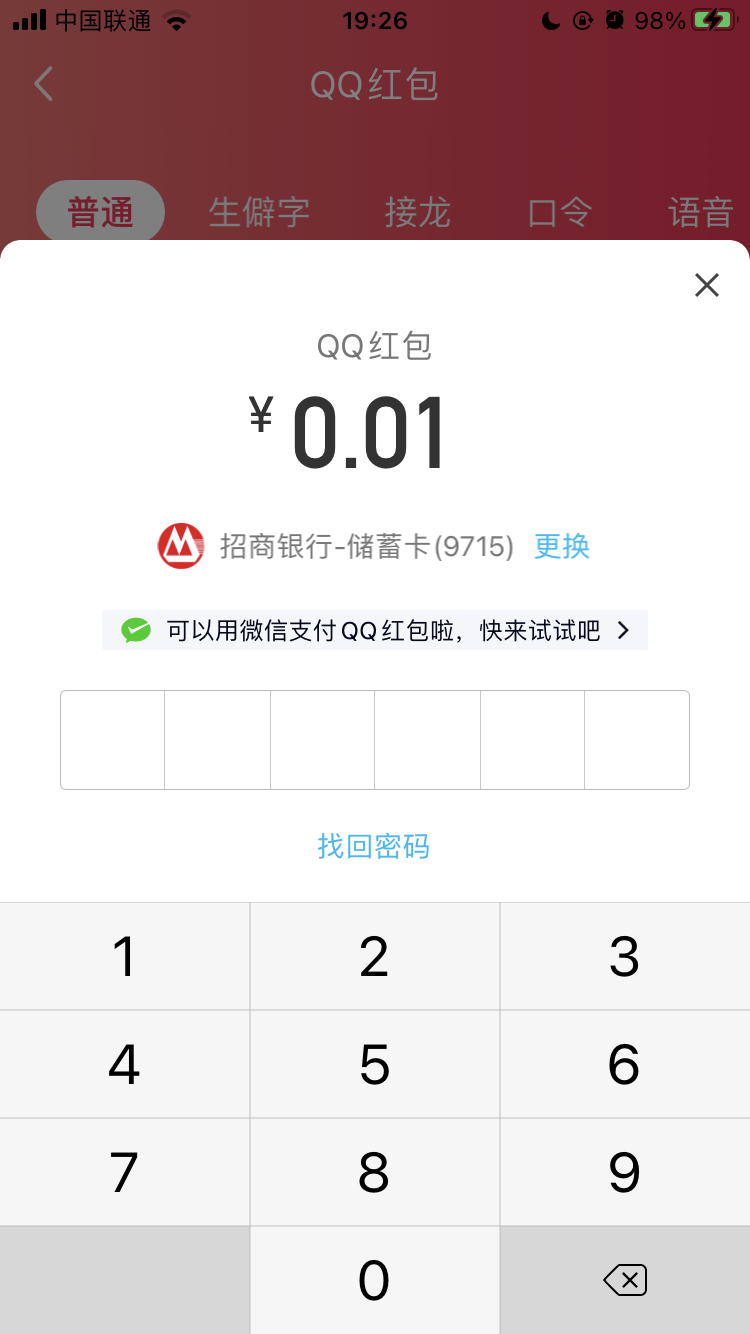Open the payment card switcher via 更换
The height and width of the screenshot is (1334, 750).
pos(561,546)
